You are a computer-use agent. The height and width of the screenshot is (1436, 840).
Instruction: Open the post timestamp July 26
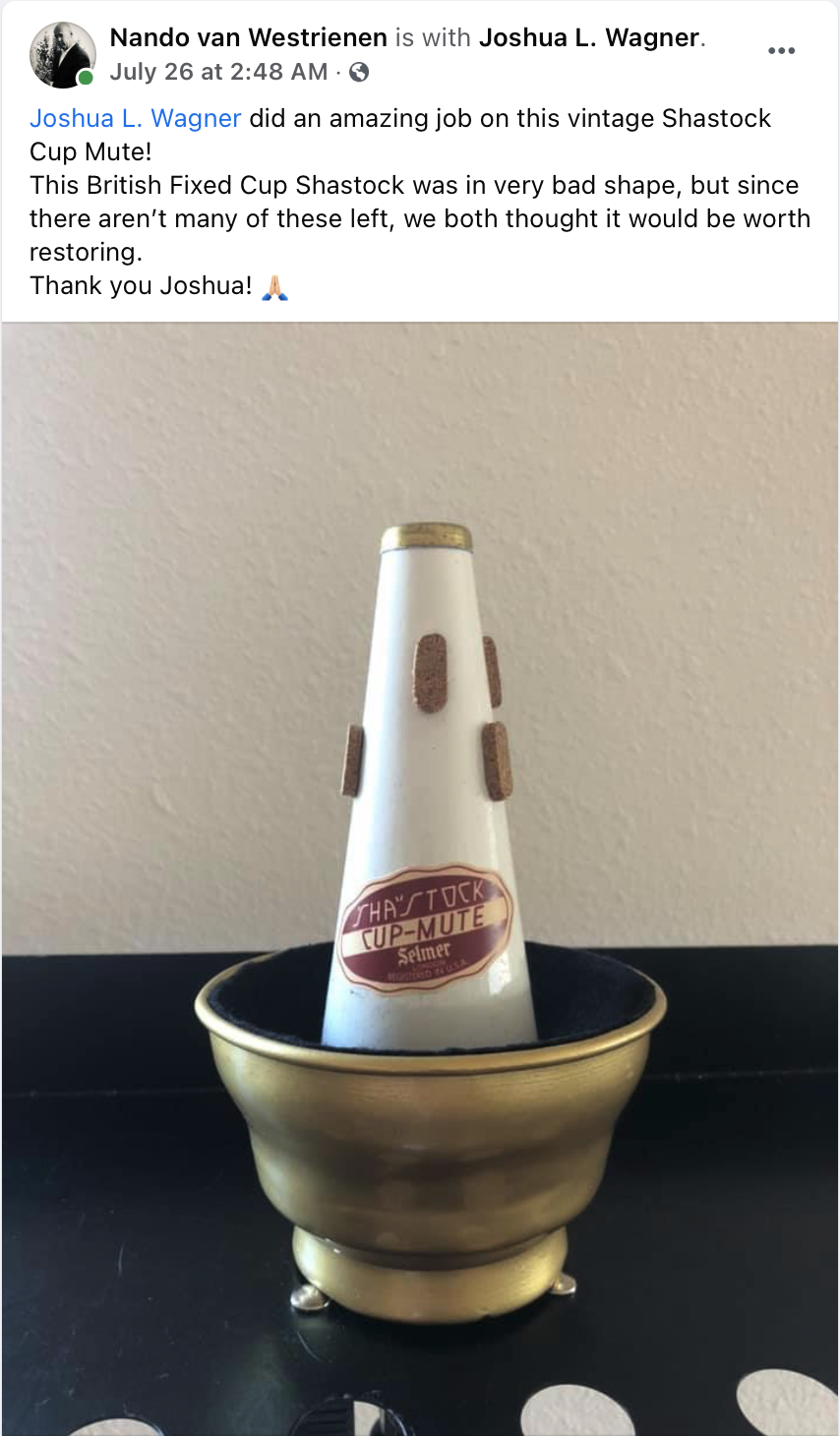coord(218,72)
